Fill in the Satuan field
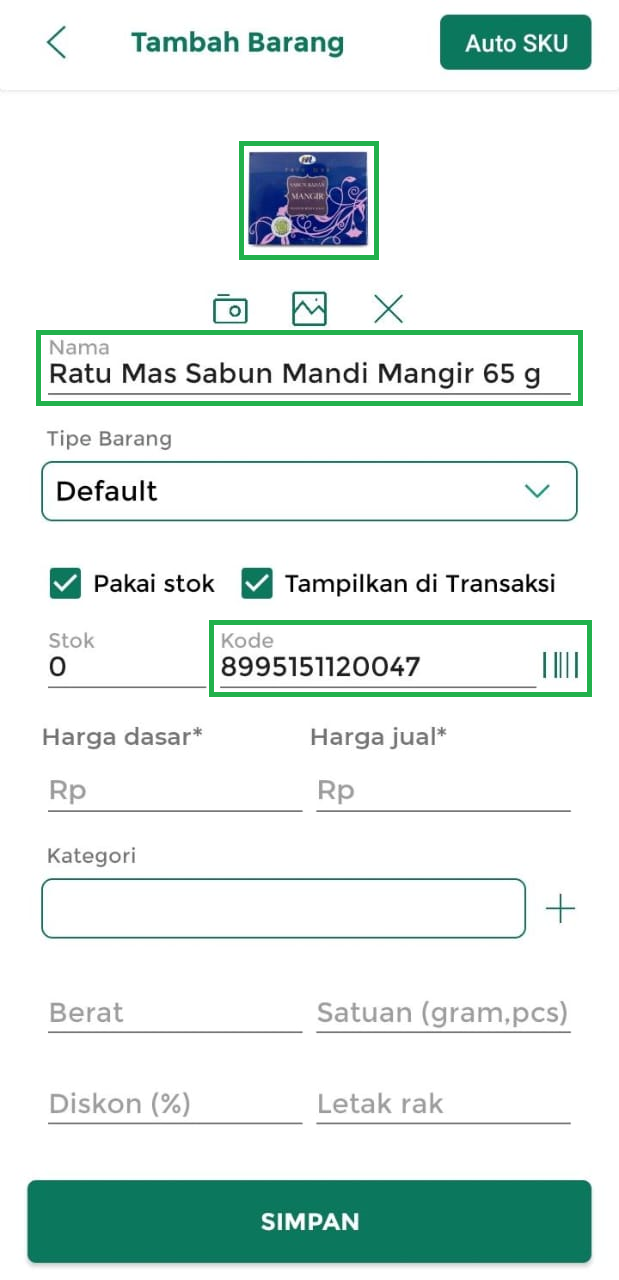Viewport: 619px width, 1280px height. [x=443, y=1013]
